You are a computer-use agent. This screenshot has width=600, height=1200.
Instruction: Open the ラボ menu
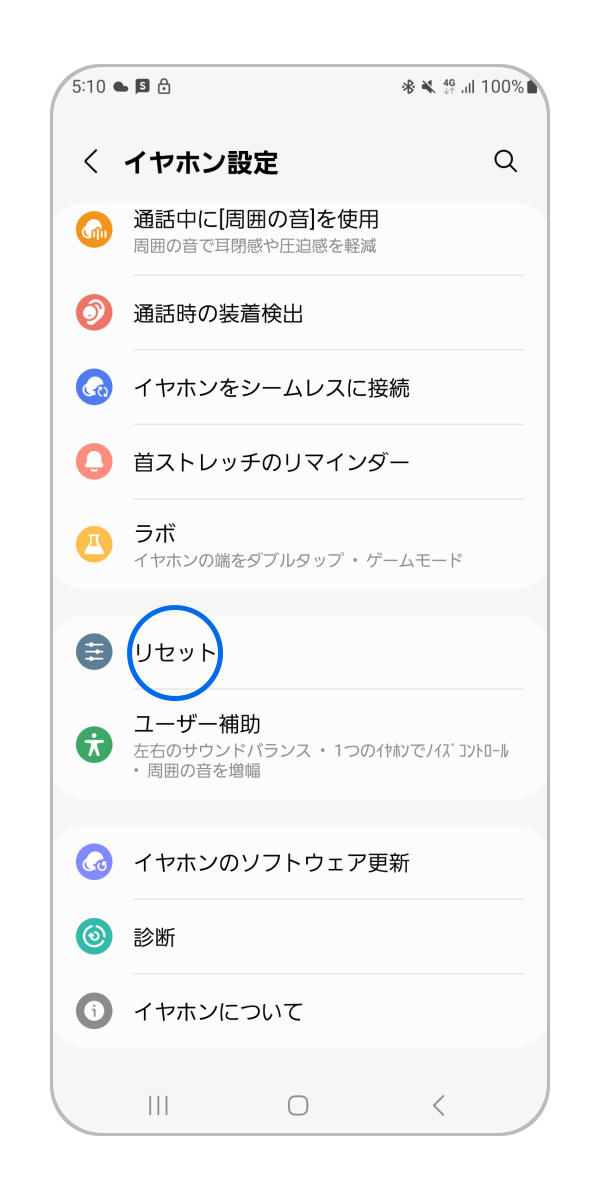[300, 544]
